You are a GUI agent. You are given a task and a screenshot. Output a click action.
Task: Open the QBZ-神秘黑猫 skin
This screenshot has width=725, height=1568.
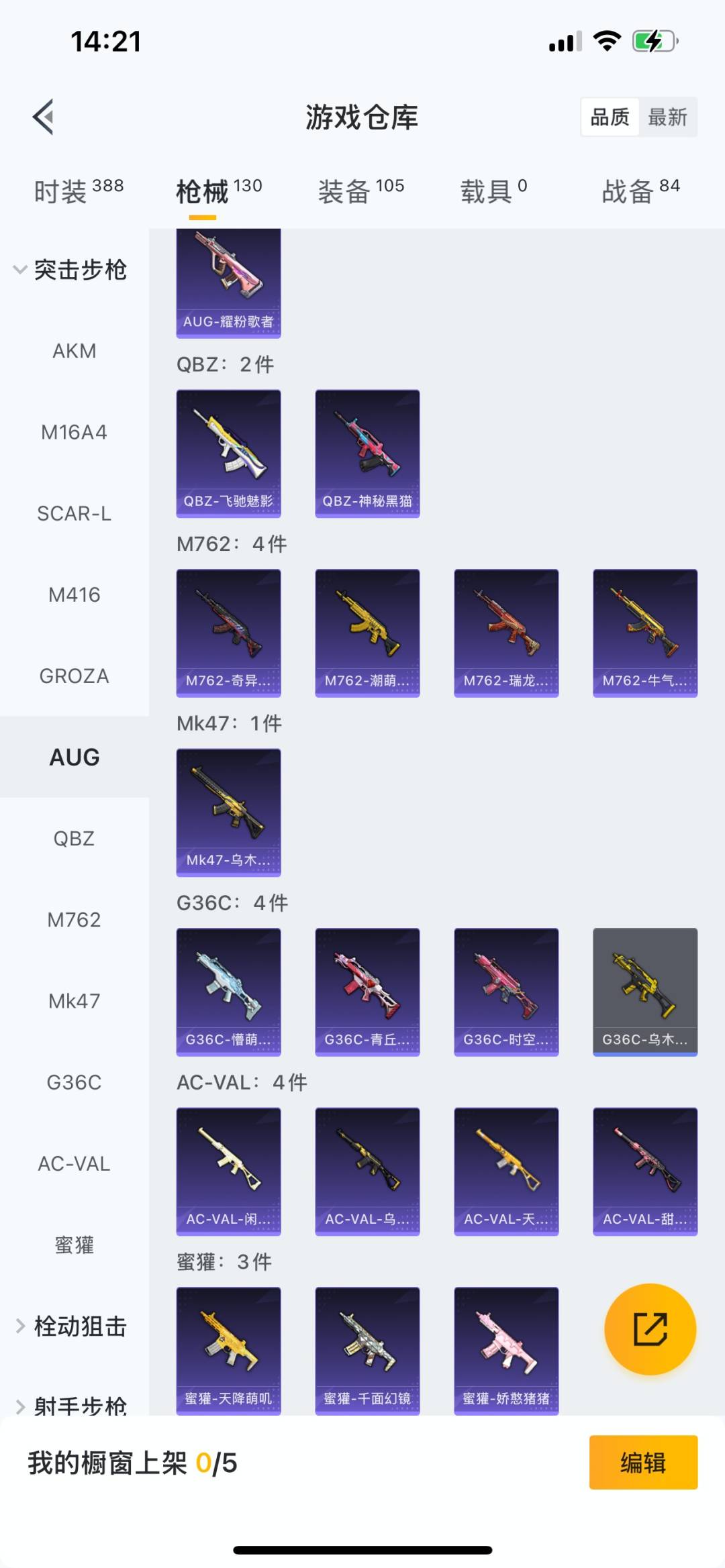367,453
